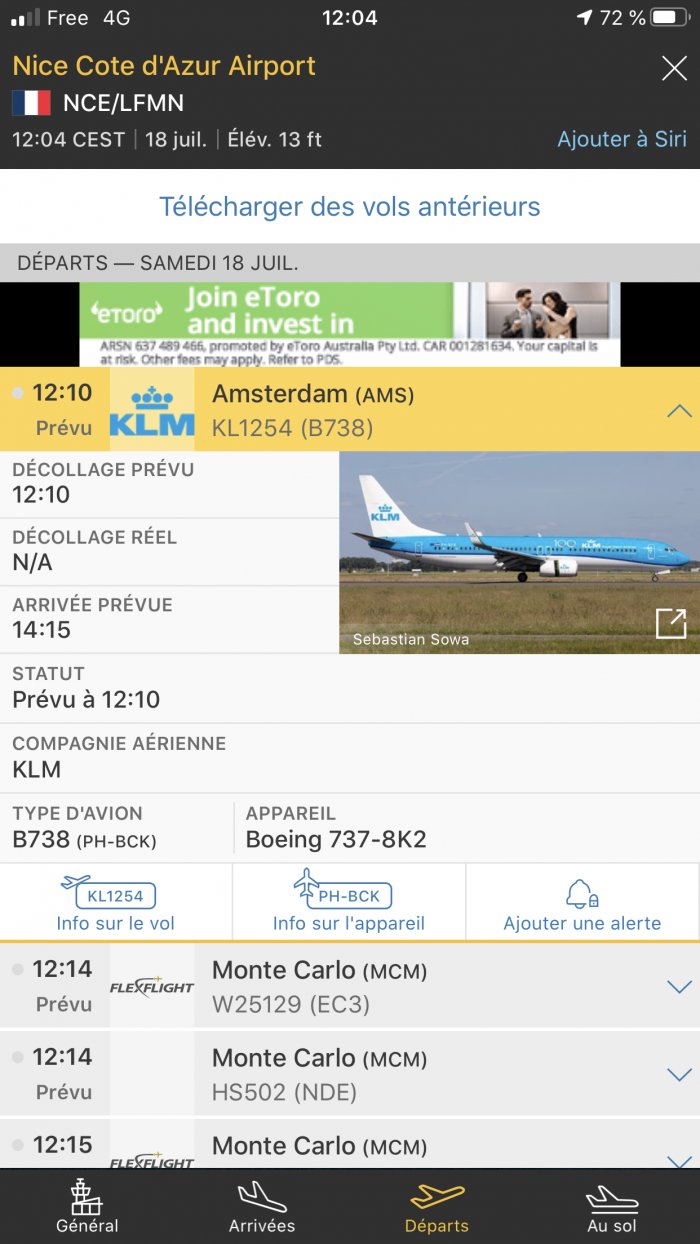700x1244 pixels.
Task: Open the eToro ad banner
Action: [x=349, y=324]
